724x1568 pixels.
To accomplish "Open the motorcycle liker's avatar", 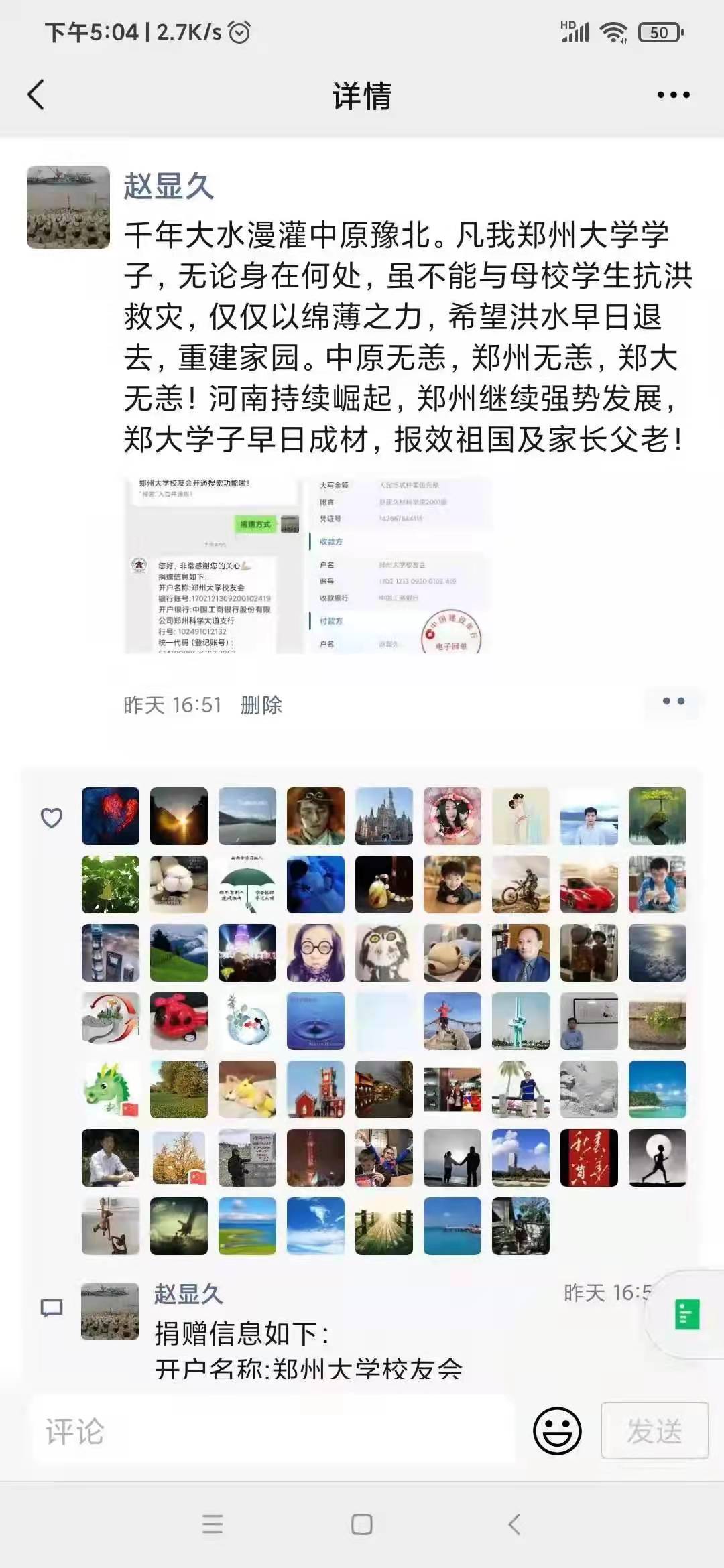I will 521,885.
